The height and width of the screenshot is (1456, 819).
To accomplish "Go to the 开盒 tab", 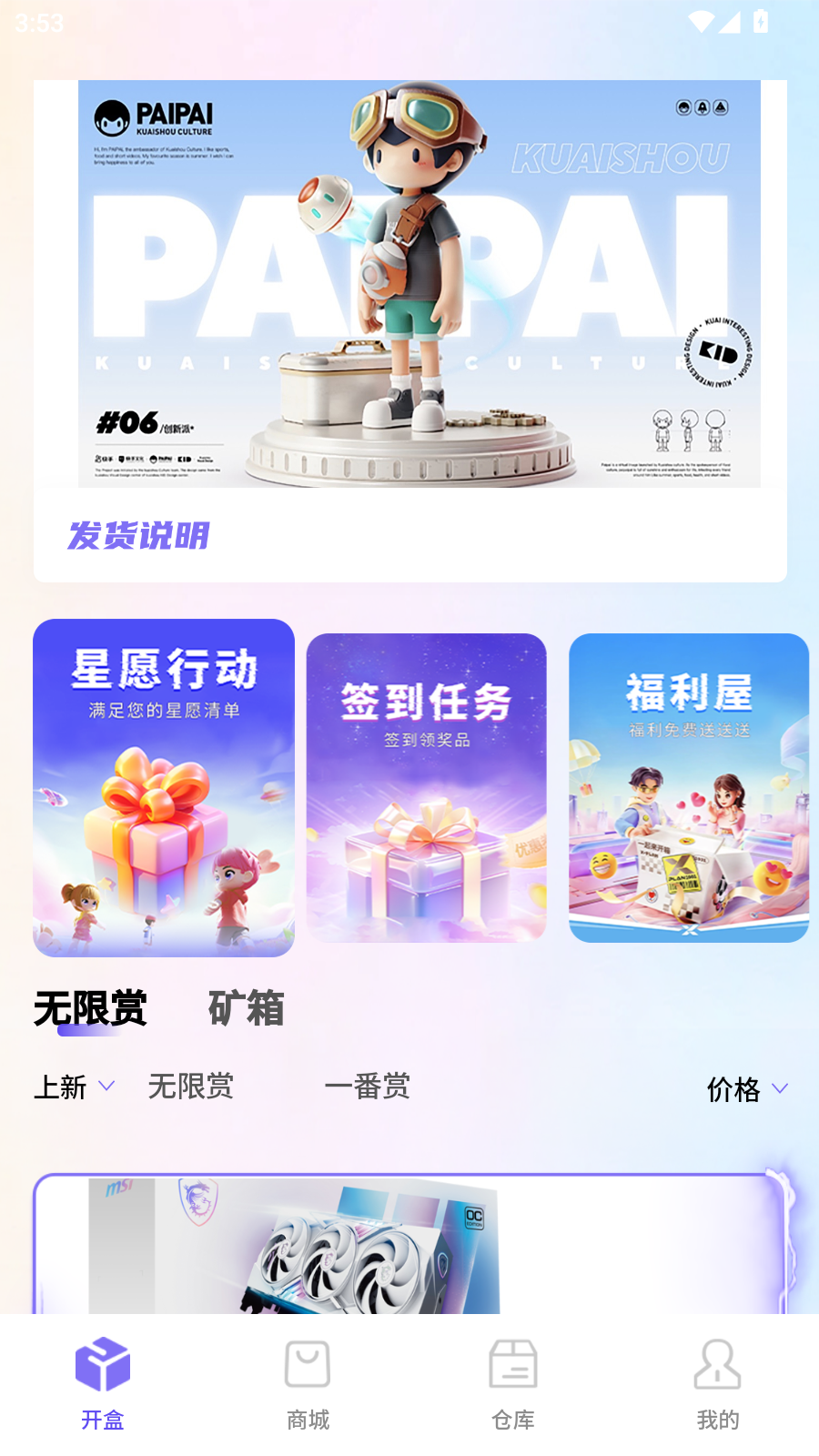I will [103, 1383].
